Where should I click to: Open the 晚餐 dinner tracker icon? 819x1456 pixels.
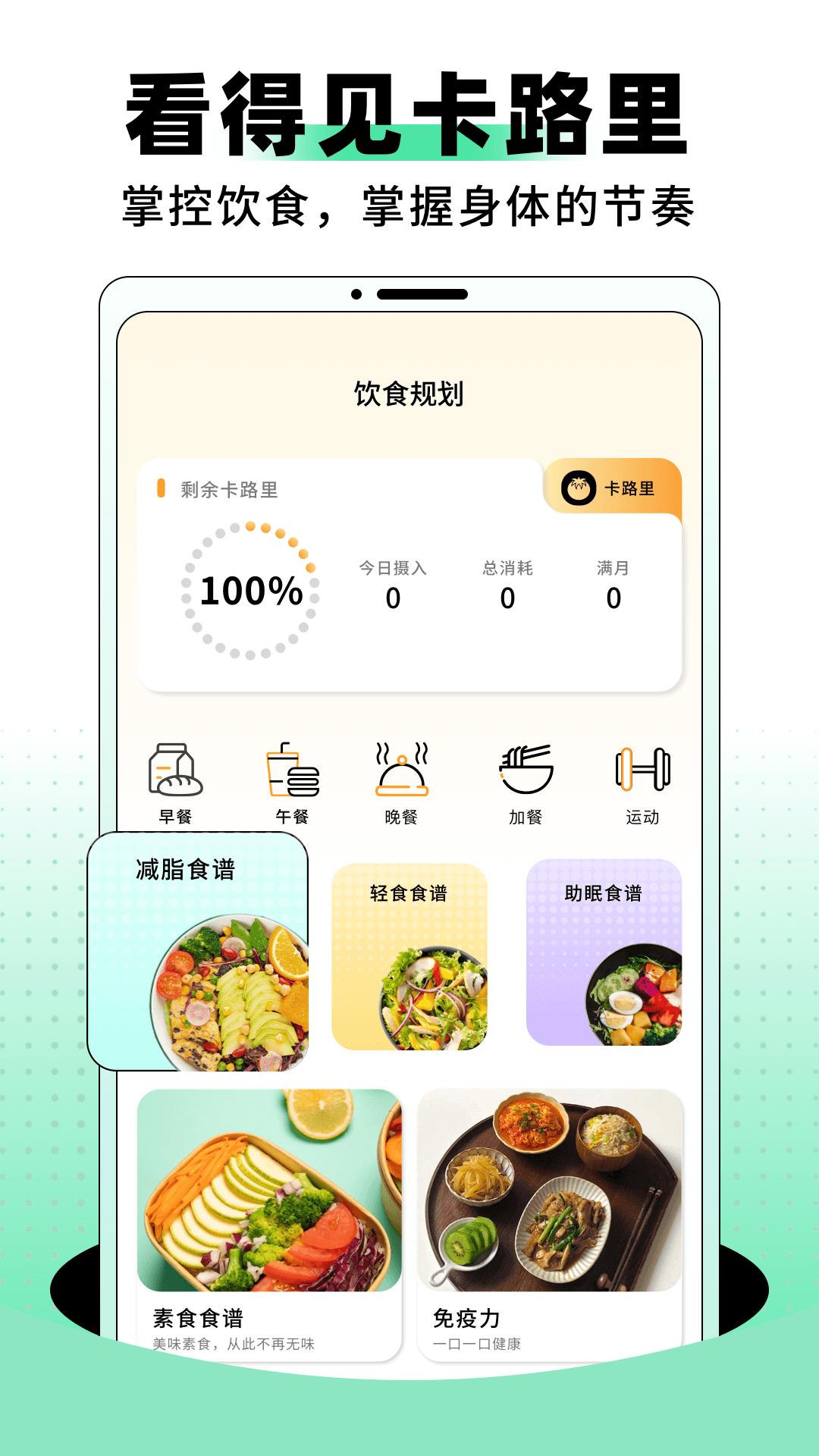(x=400, y=771)
